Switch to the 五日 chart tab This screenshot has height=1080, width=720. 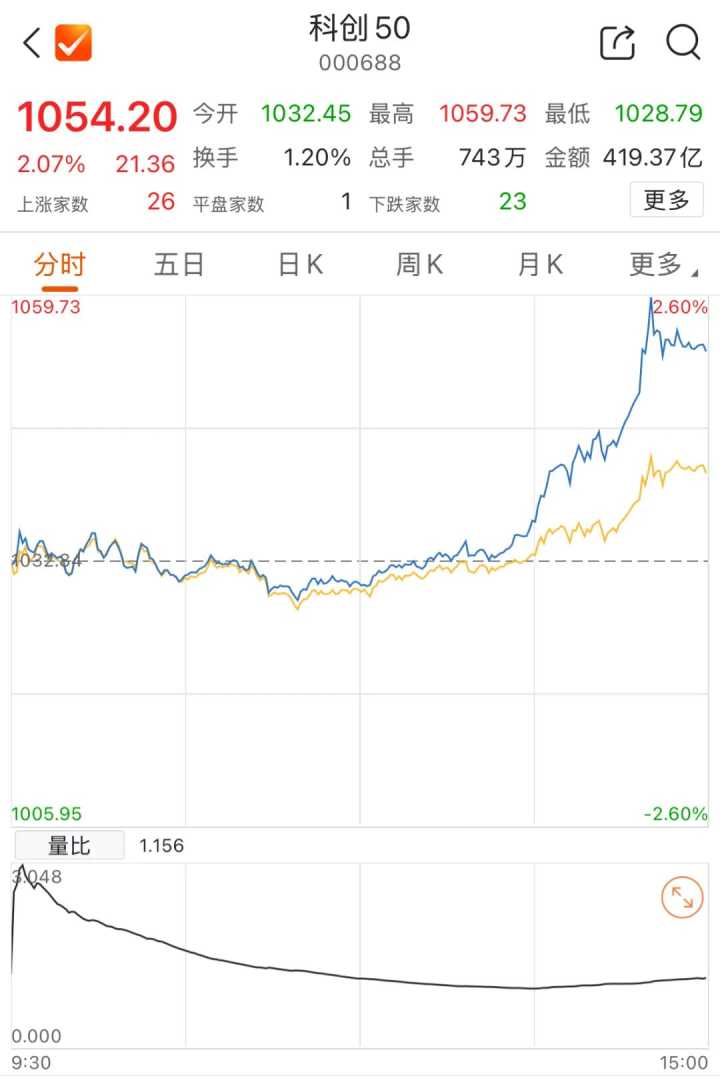point(179,265)
